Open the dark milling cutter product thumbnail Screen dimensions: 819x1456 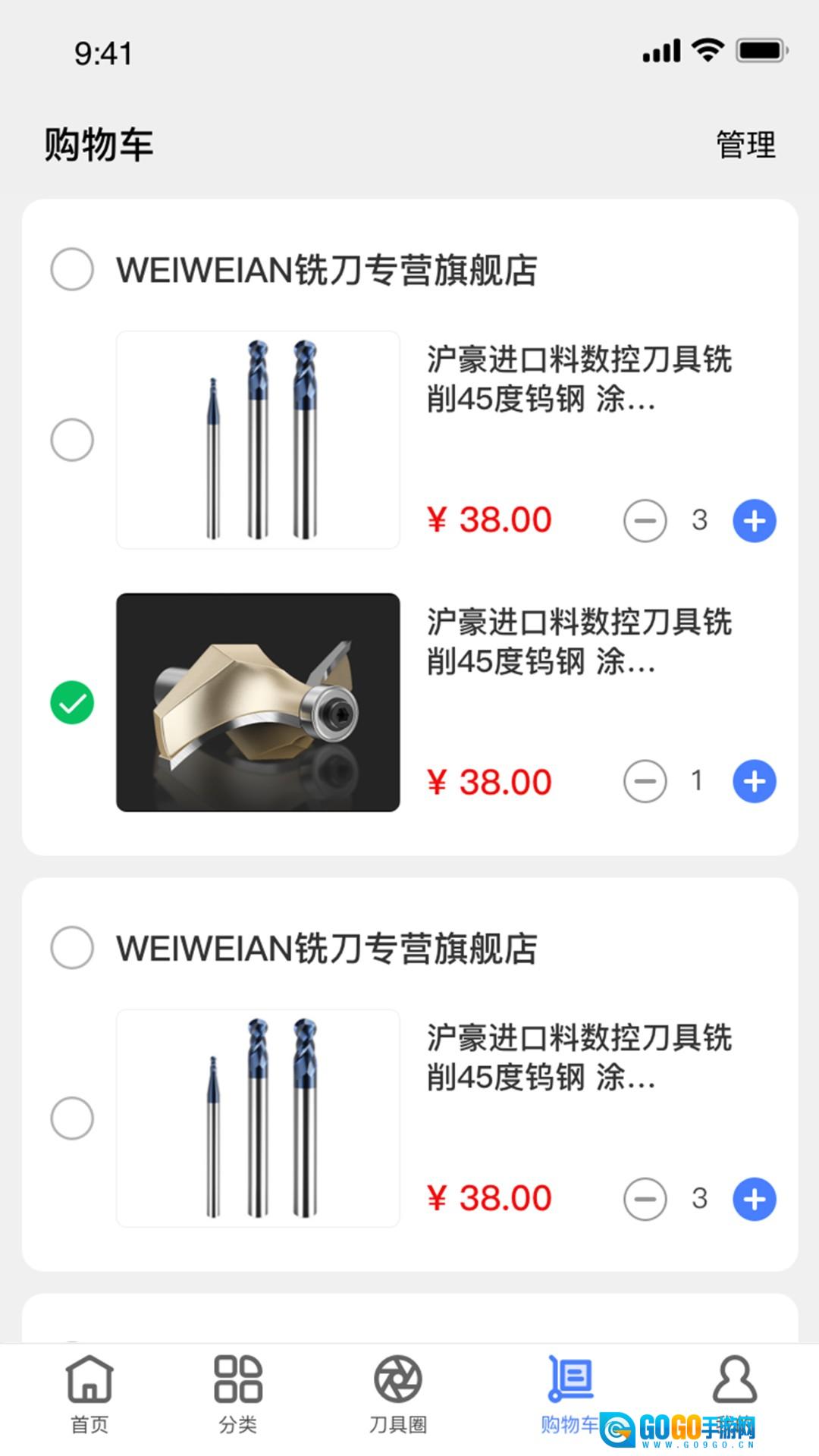pyautogui.click(x=258, y=701)
